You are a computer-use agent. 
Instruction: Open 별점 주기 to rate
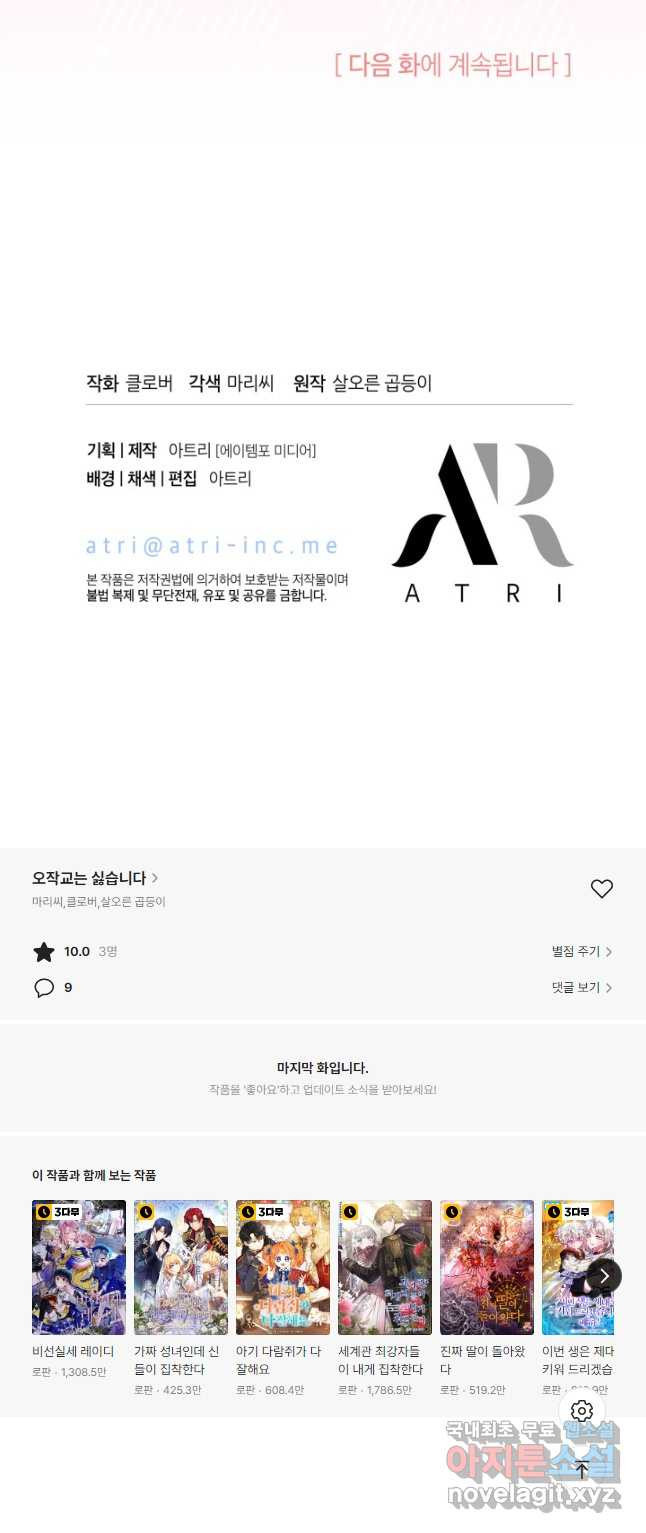pyautogui.click(x=581, y=952)
